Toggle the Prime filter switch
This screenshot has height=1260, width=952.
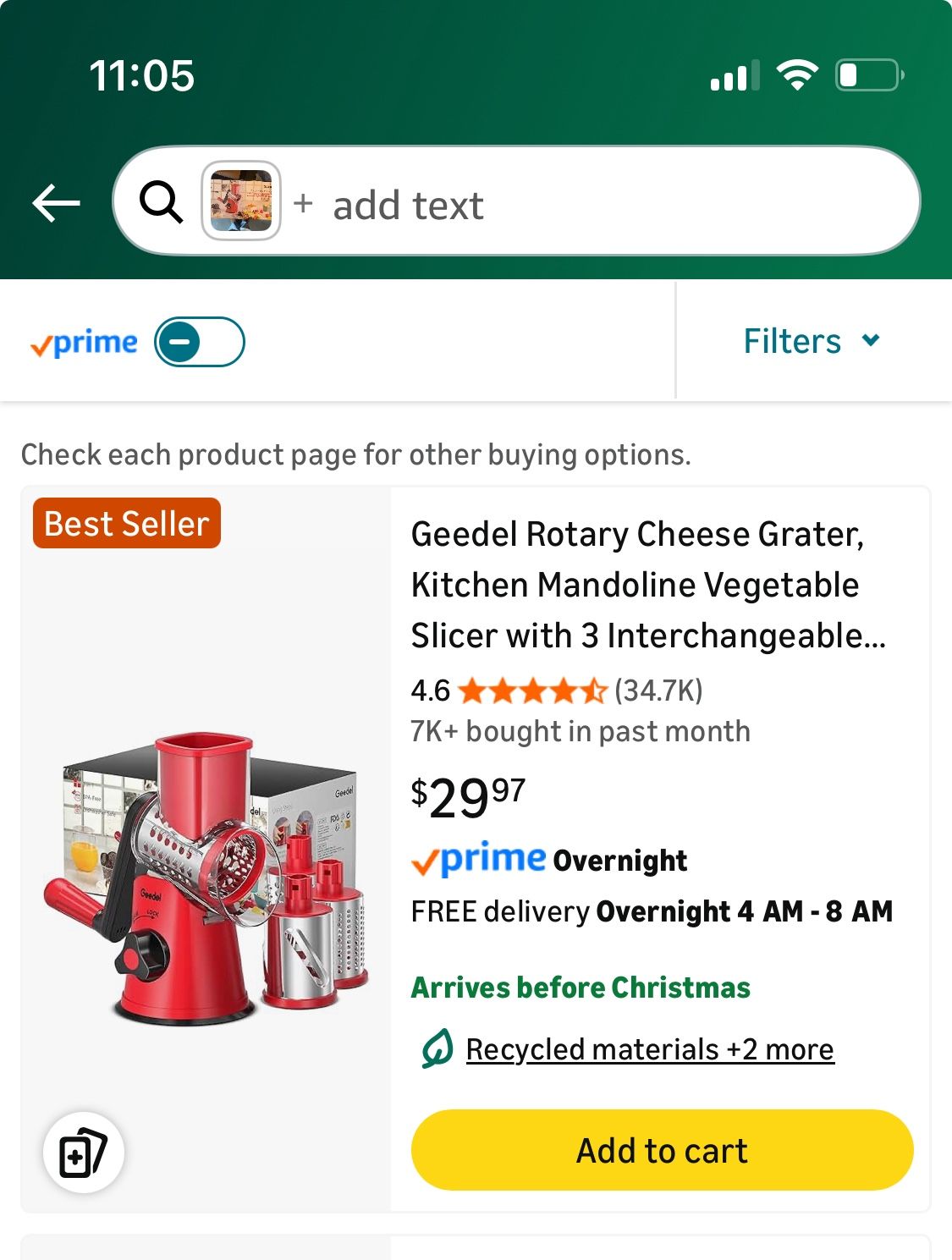coord(200,342)
